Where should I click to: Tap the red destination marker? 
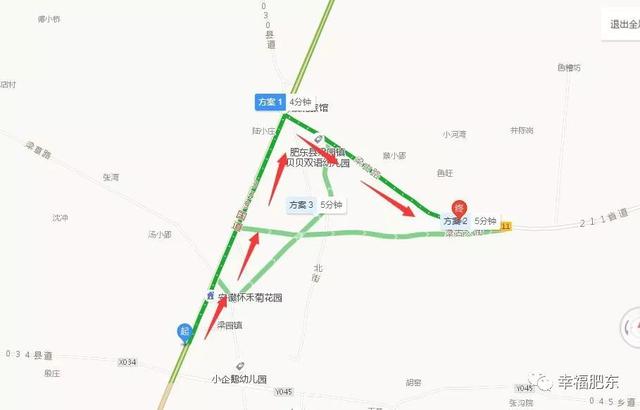459,207
